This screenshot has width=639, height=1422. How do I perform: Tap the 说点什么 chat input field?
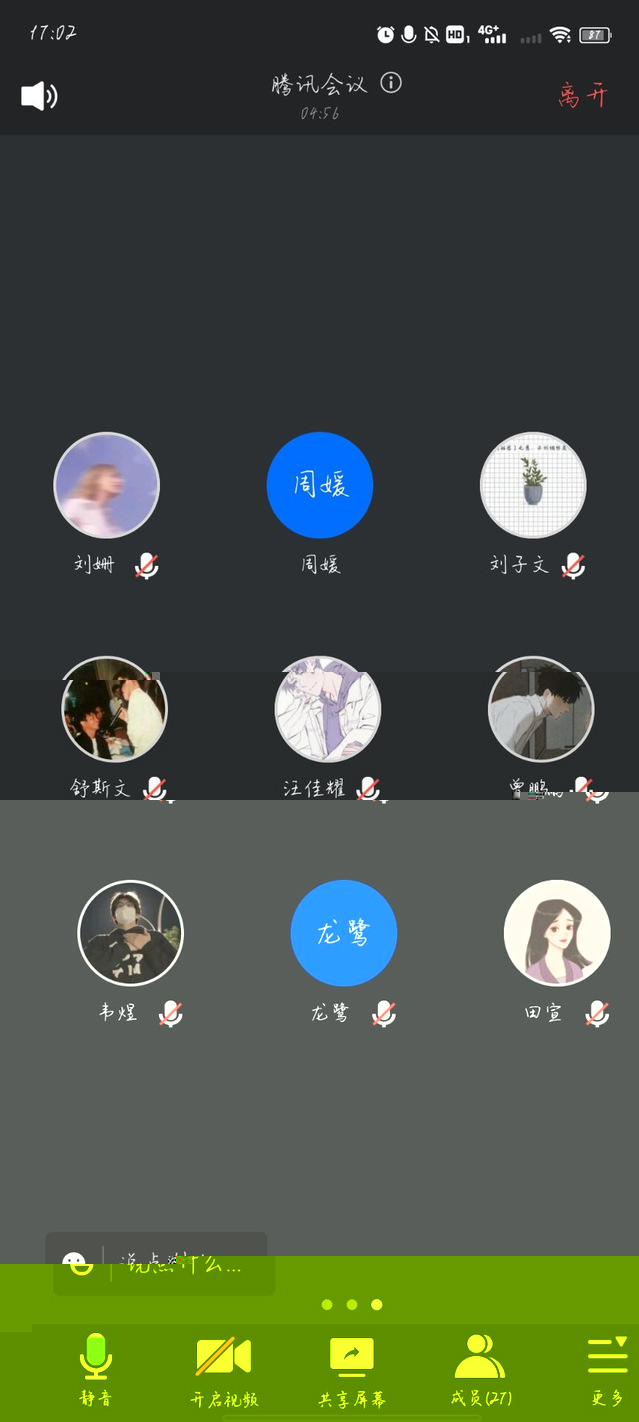[x=185, y=1264]
